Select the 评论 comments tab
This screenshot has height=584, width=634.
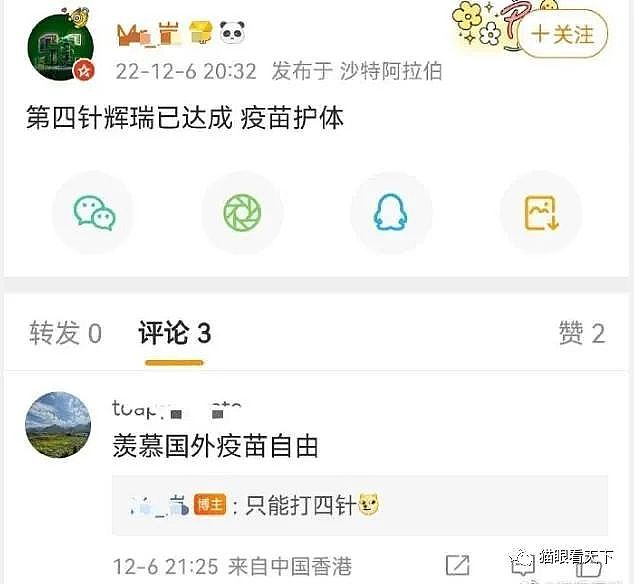point(174,333)
